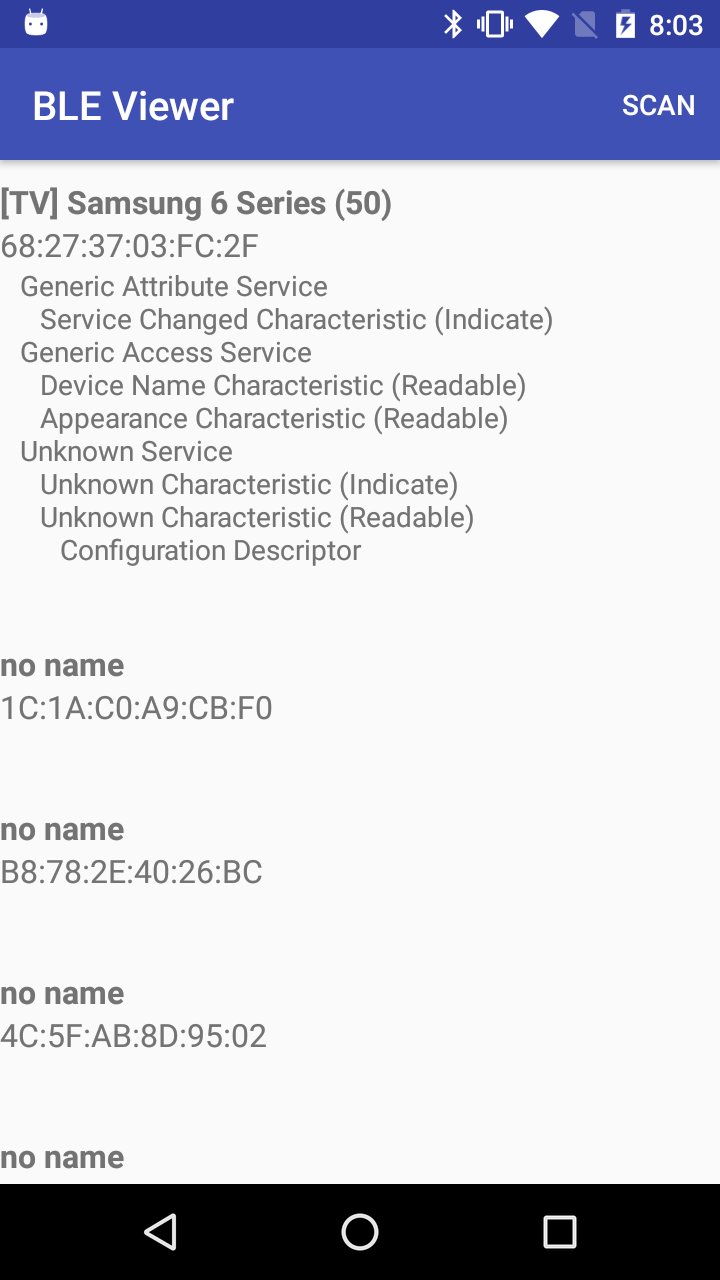
Task: Select the Device Name Characteristic
Action: coord(284,385)
